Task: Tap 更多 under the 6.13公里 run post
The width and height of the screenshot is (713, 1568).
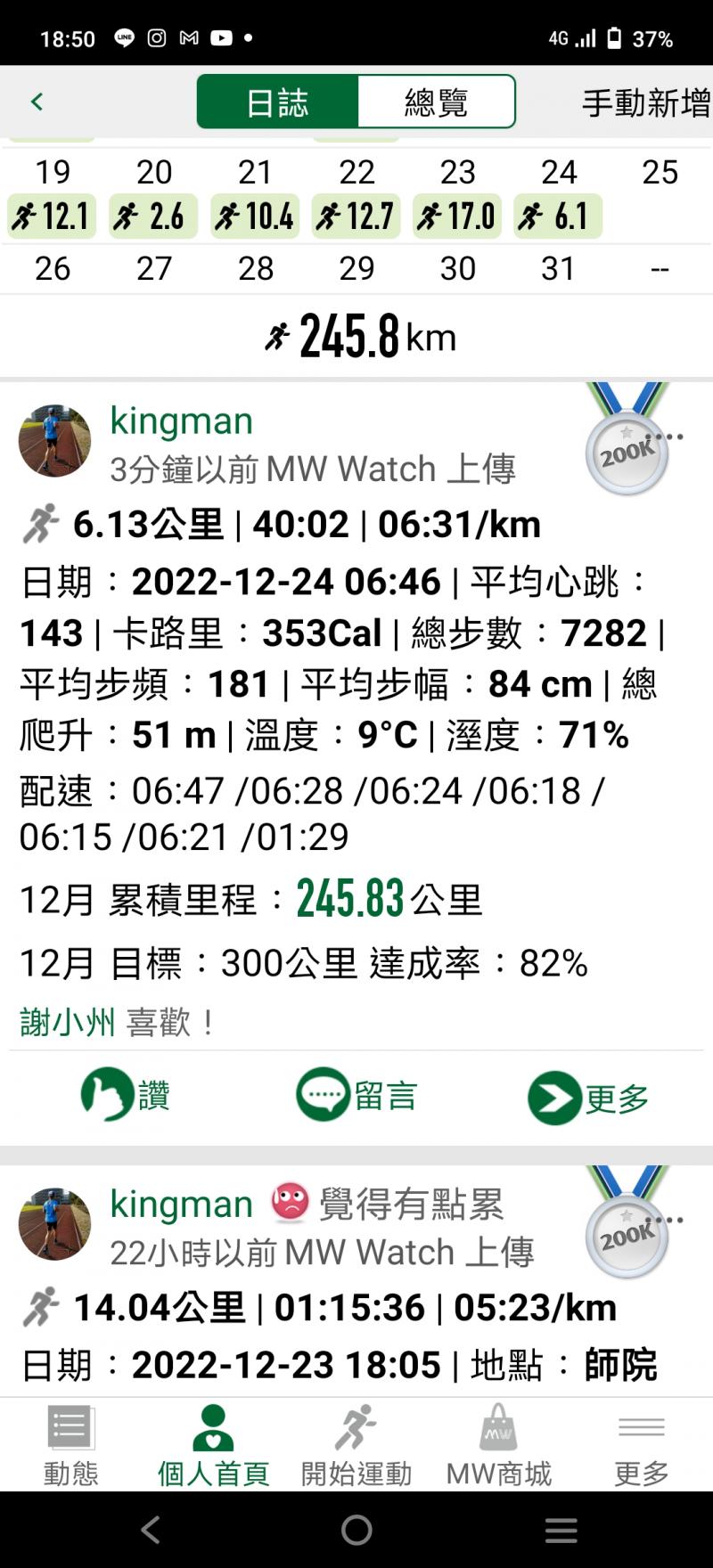Action: 588,1098
